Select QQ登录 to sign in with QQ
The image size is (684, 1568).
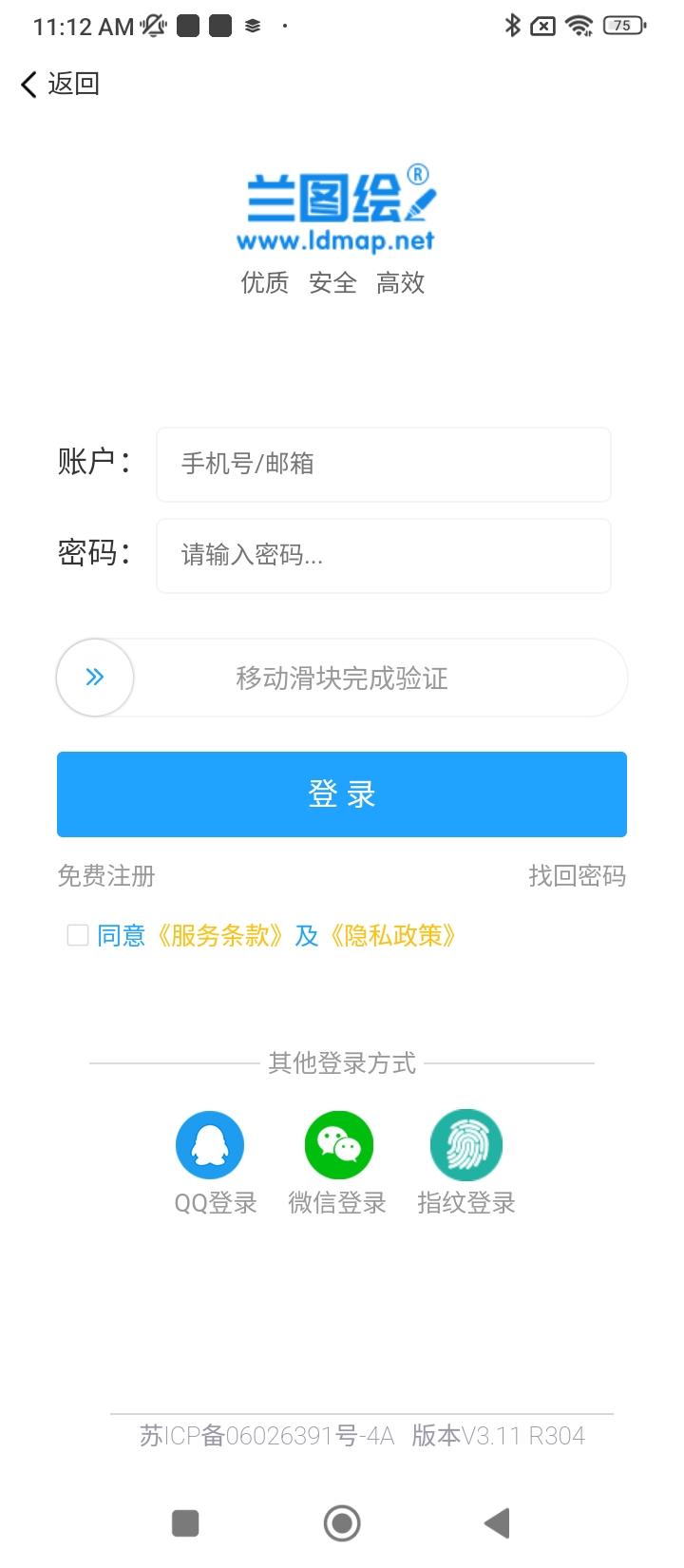point(210,1144)
